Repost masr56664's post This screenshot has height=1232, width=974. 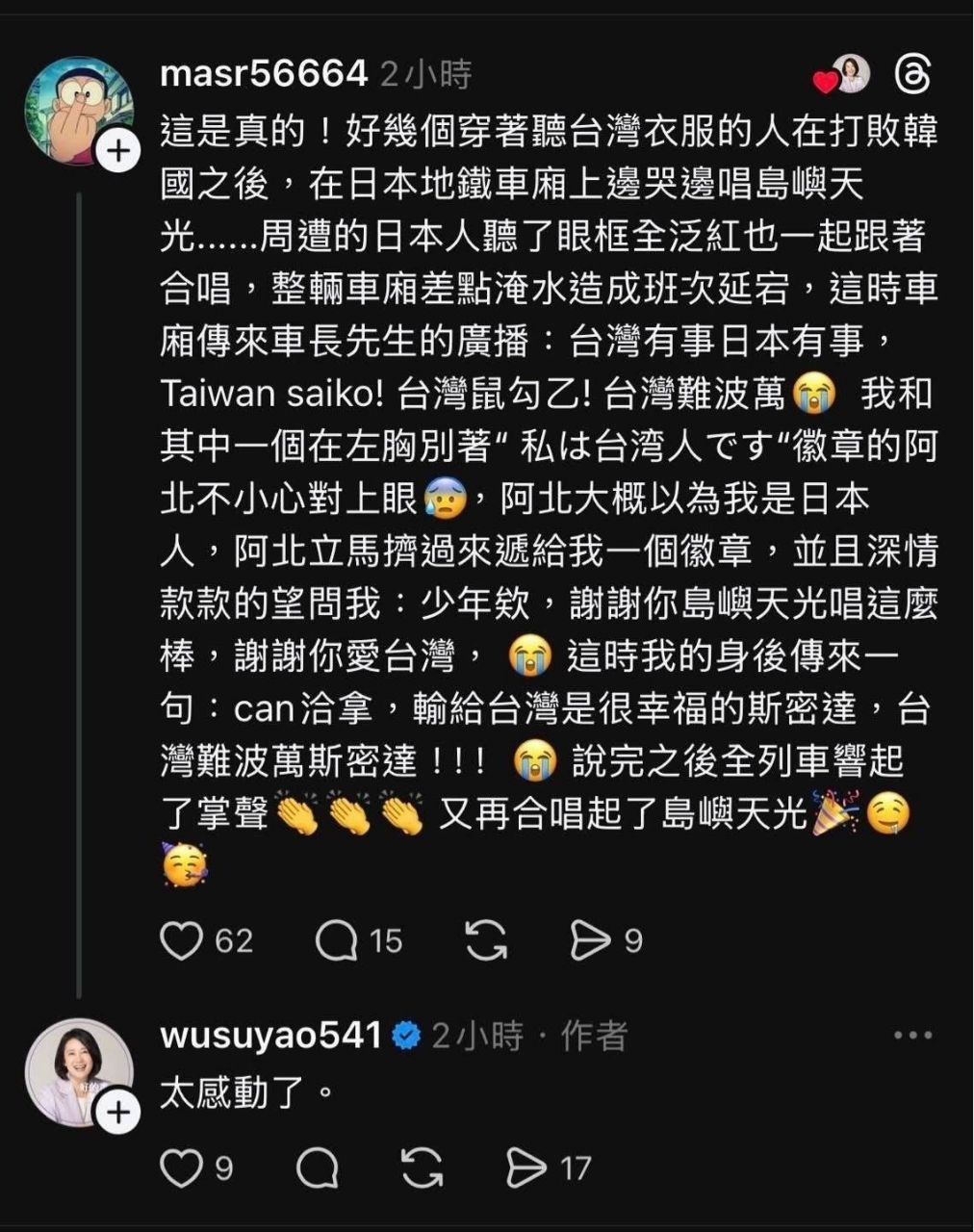pyautogui.click(x=486, y=940)
